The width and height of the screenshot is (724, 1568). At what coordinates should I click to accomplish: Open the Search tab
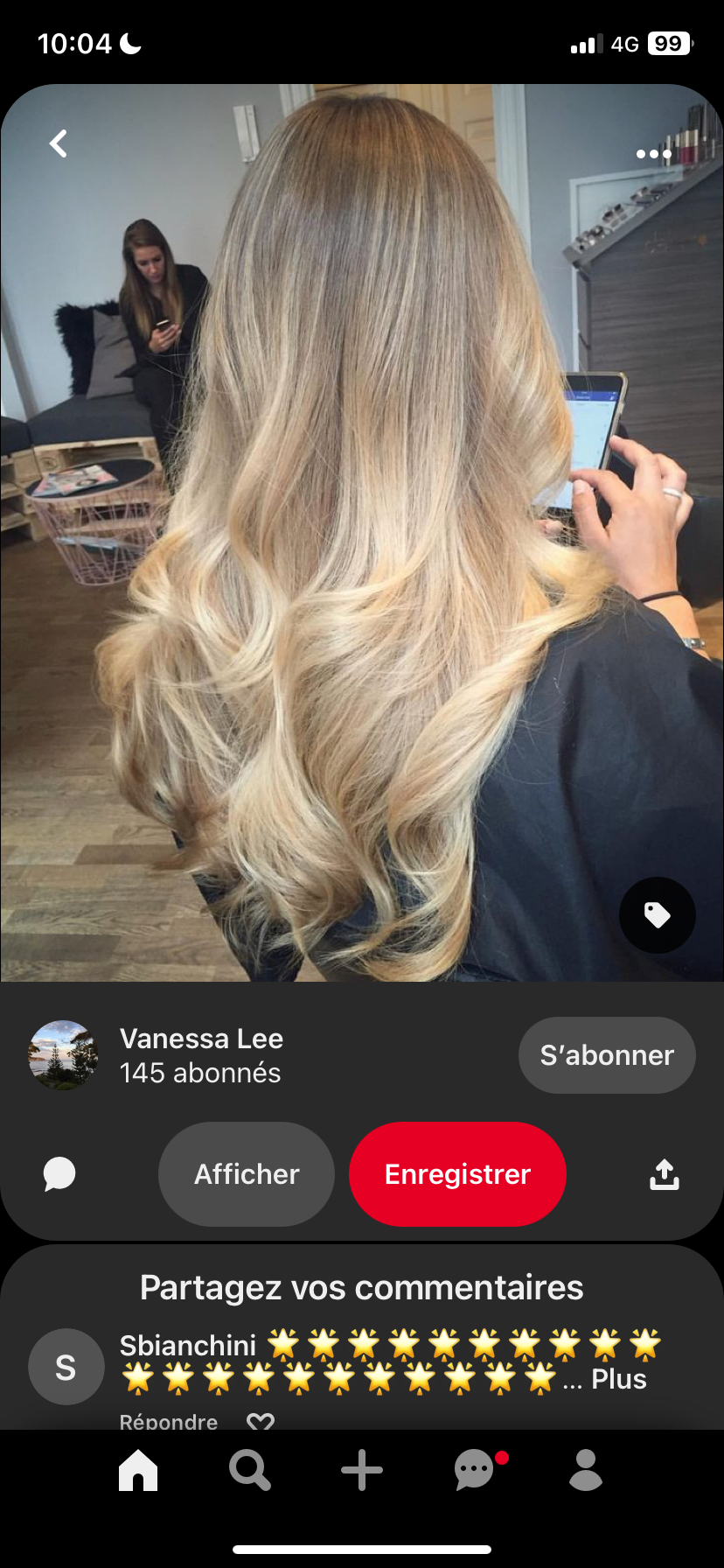click(250, 1470)
